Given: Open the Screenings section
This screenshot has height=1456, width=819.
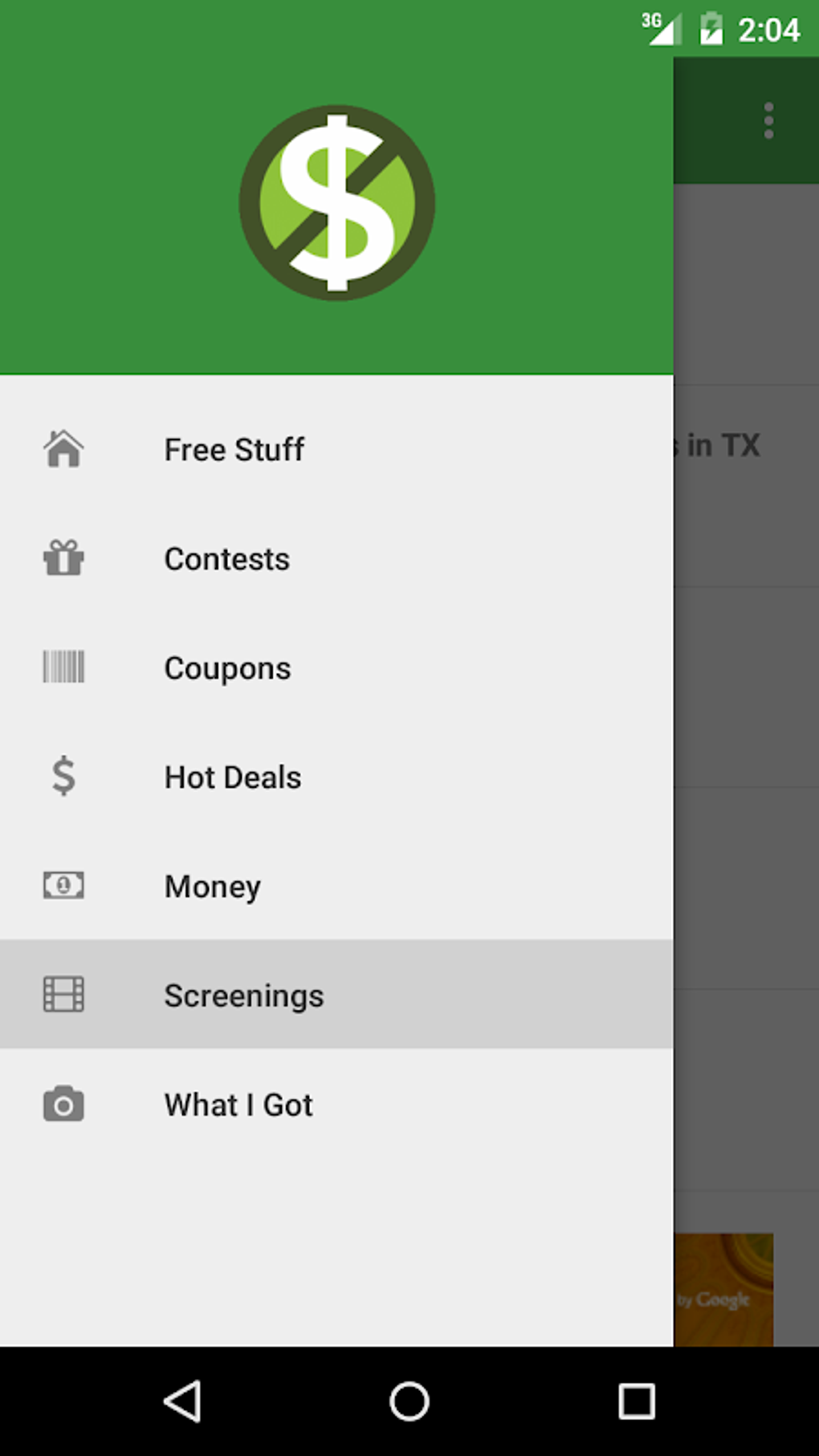Looking at the screenshot, I should (x=336, y=994).
